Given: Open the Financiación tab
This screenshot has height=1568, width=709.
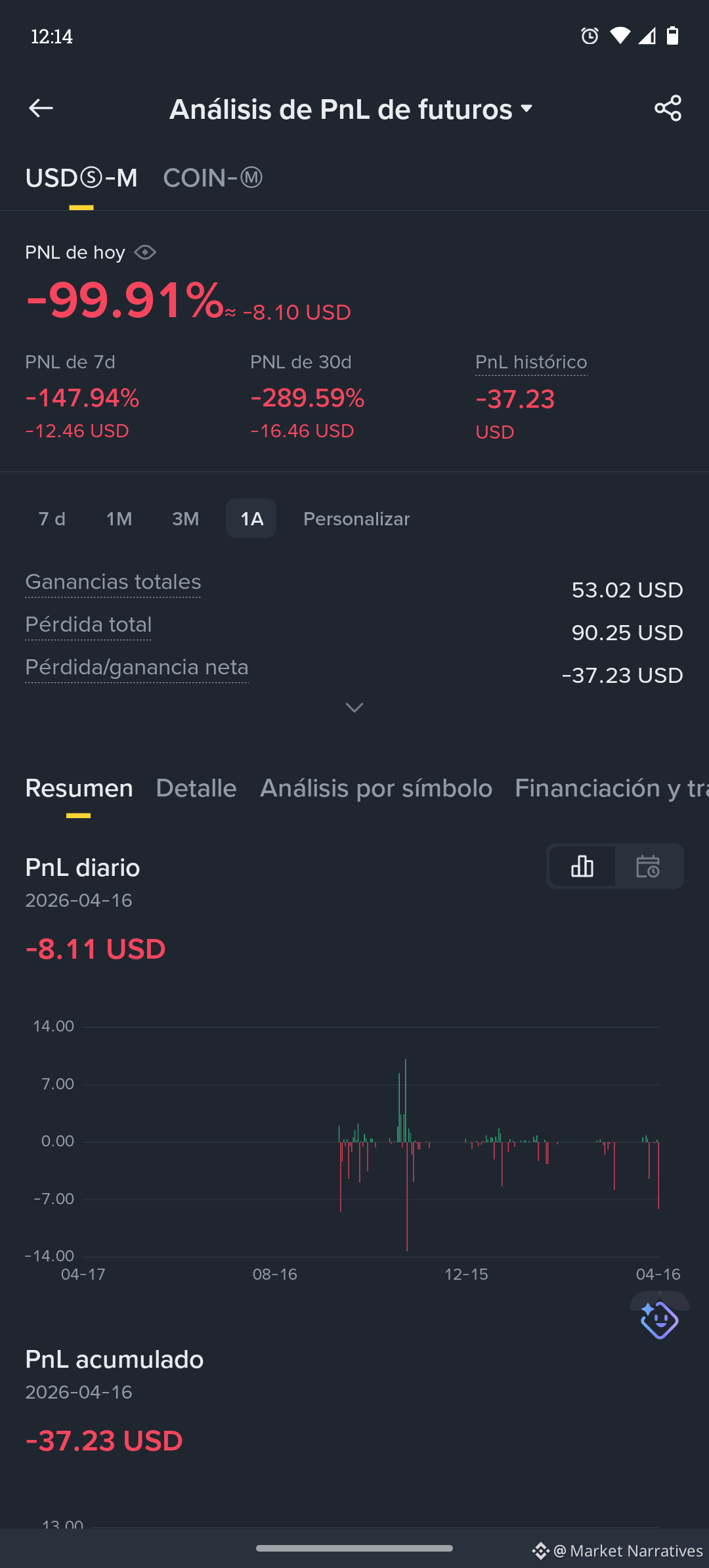Looking at the screenshot, I should click(612, 788).
